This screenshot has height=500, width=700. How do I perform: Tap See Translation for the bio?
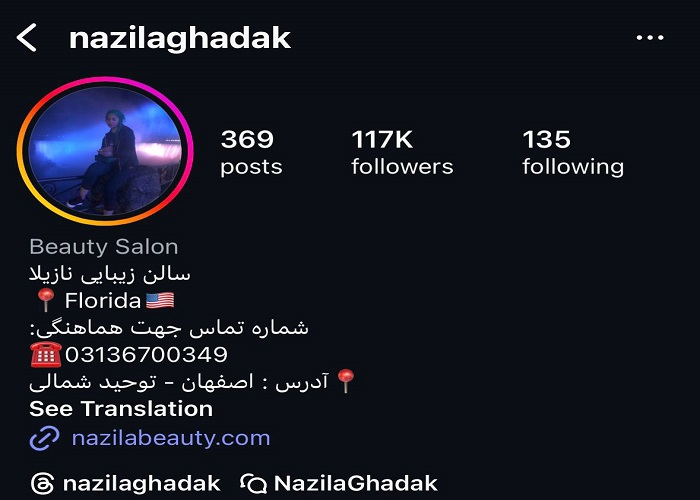(121, 408)
